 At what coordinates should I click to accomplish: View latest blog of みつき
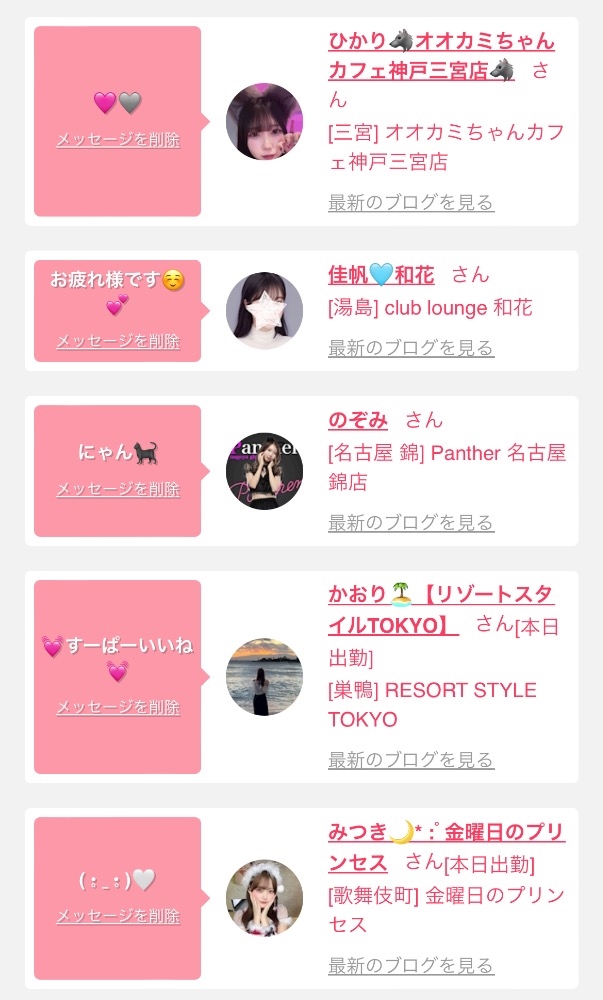410,966
